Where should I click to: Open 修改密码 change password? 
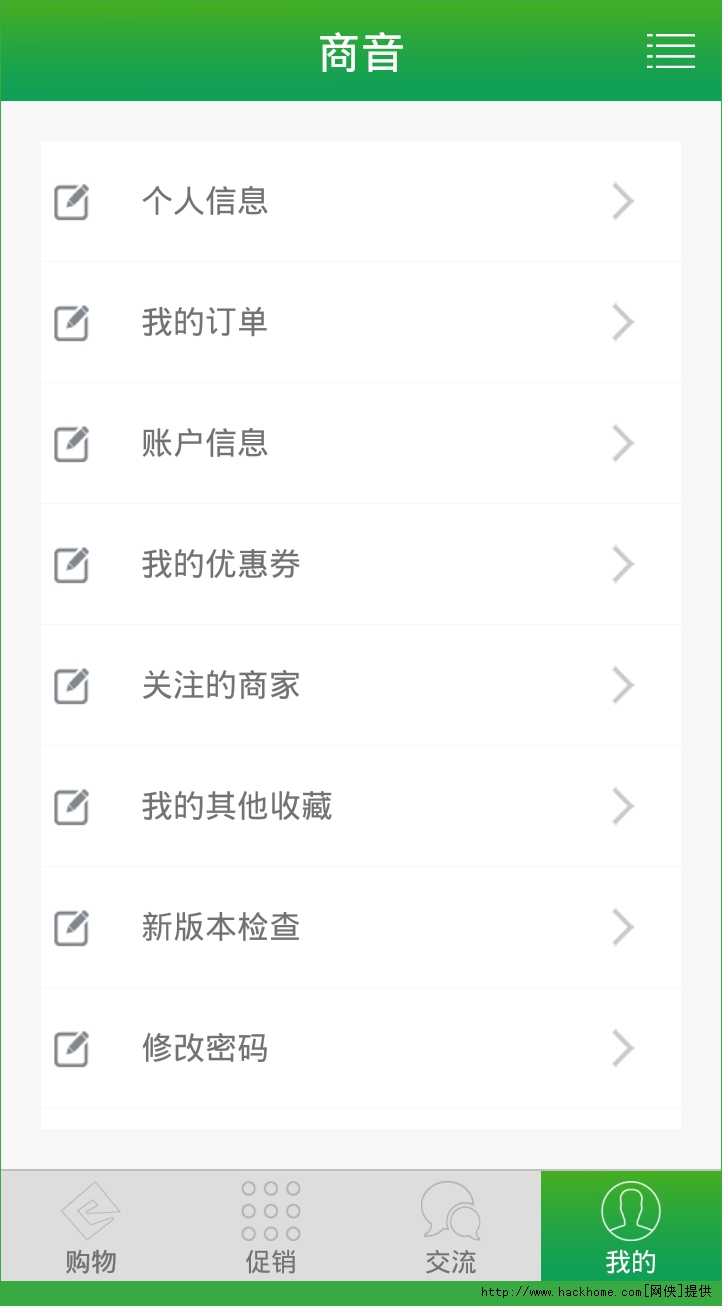coord(360,1049)
